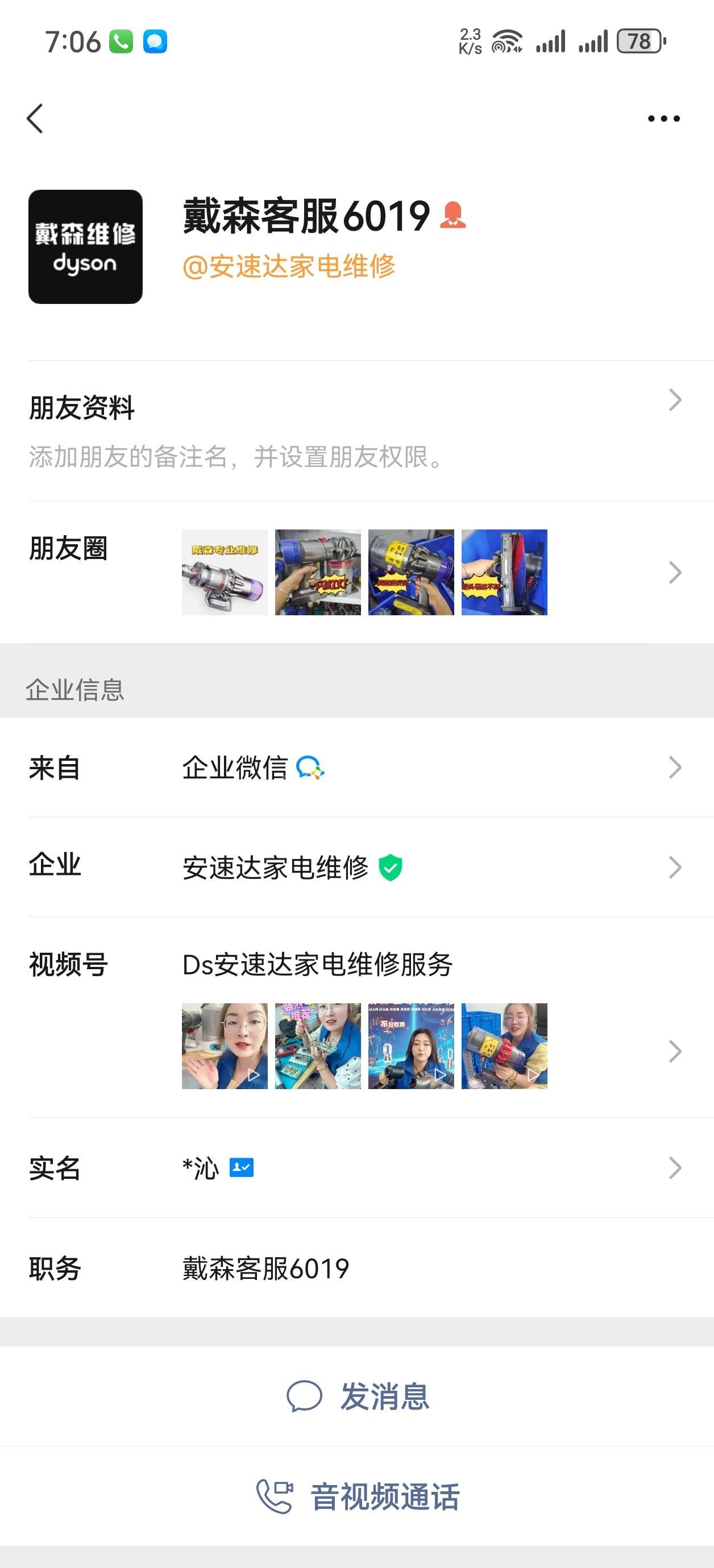This screenshot has height=1568, width=714.
Task: Go back using the top-left arrow
Action: click(x=35, y=118)
